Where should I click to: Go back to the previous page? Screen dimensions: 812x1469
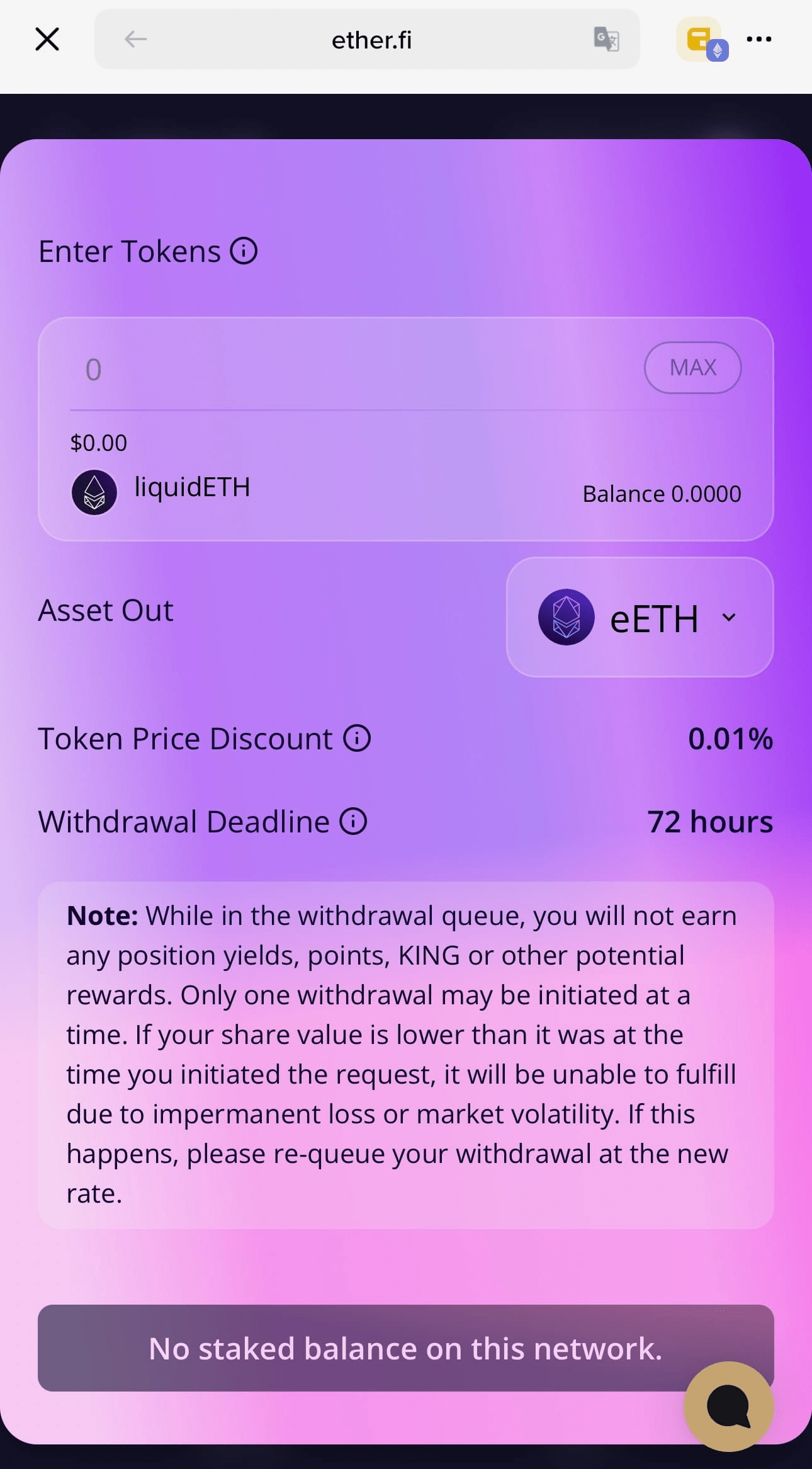click(135, 39)
